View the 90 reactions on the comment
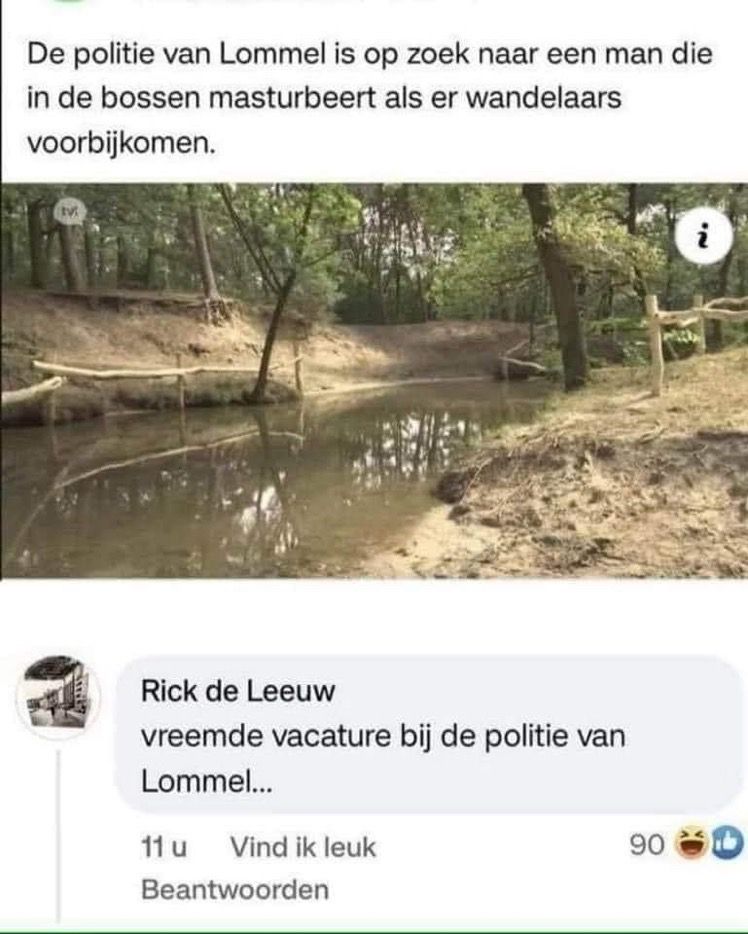 (687, 844)
